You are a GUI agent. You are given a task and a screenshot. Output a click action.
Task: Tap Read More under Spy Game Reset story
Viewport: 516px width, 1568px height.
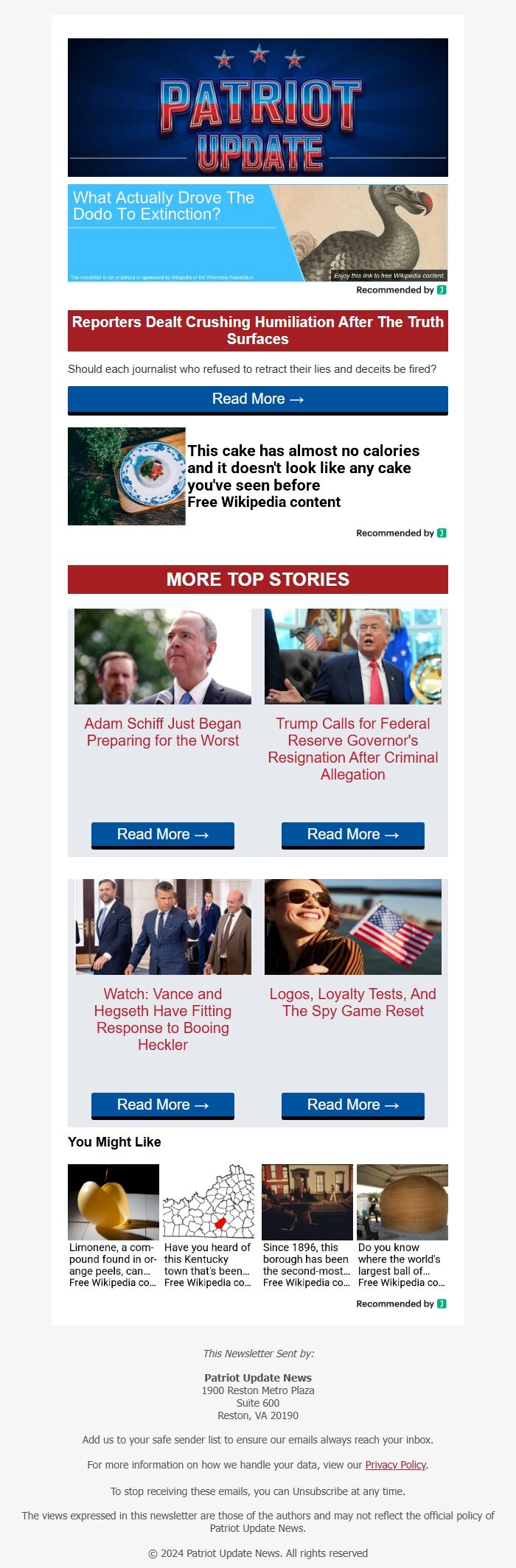click(352, 1105)
